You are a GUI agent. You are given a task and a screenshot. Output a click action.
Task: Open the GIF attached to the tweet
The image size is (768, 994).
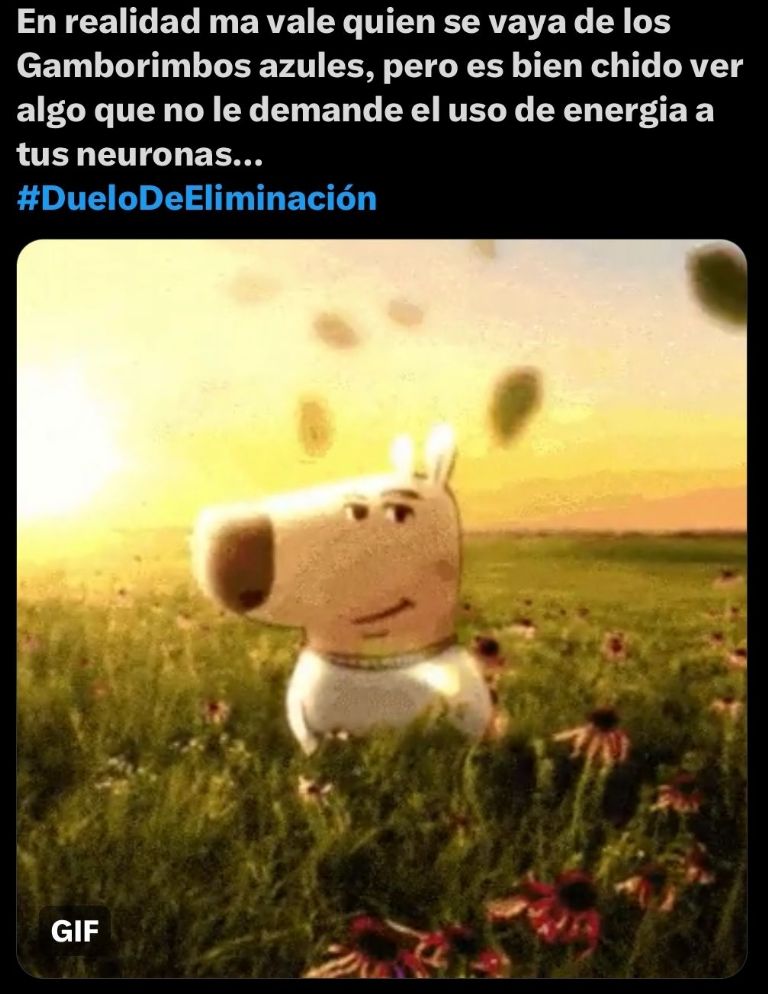tap(382, 608)
